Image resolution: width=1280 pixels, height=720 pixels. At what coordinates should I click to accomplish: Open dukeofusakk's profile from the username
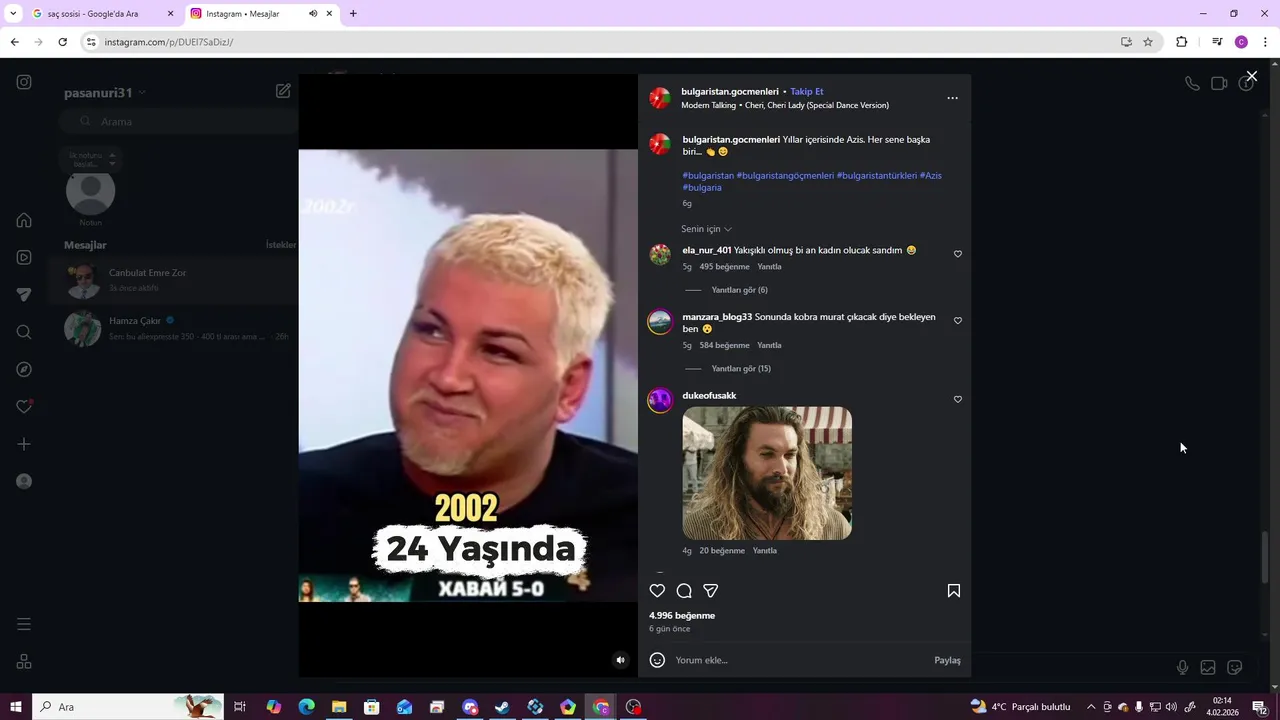pos(709,396)
